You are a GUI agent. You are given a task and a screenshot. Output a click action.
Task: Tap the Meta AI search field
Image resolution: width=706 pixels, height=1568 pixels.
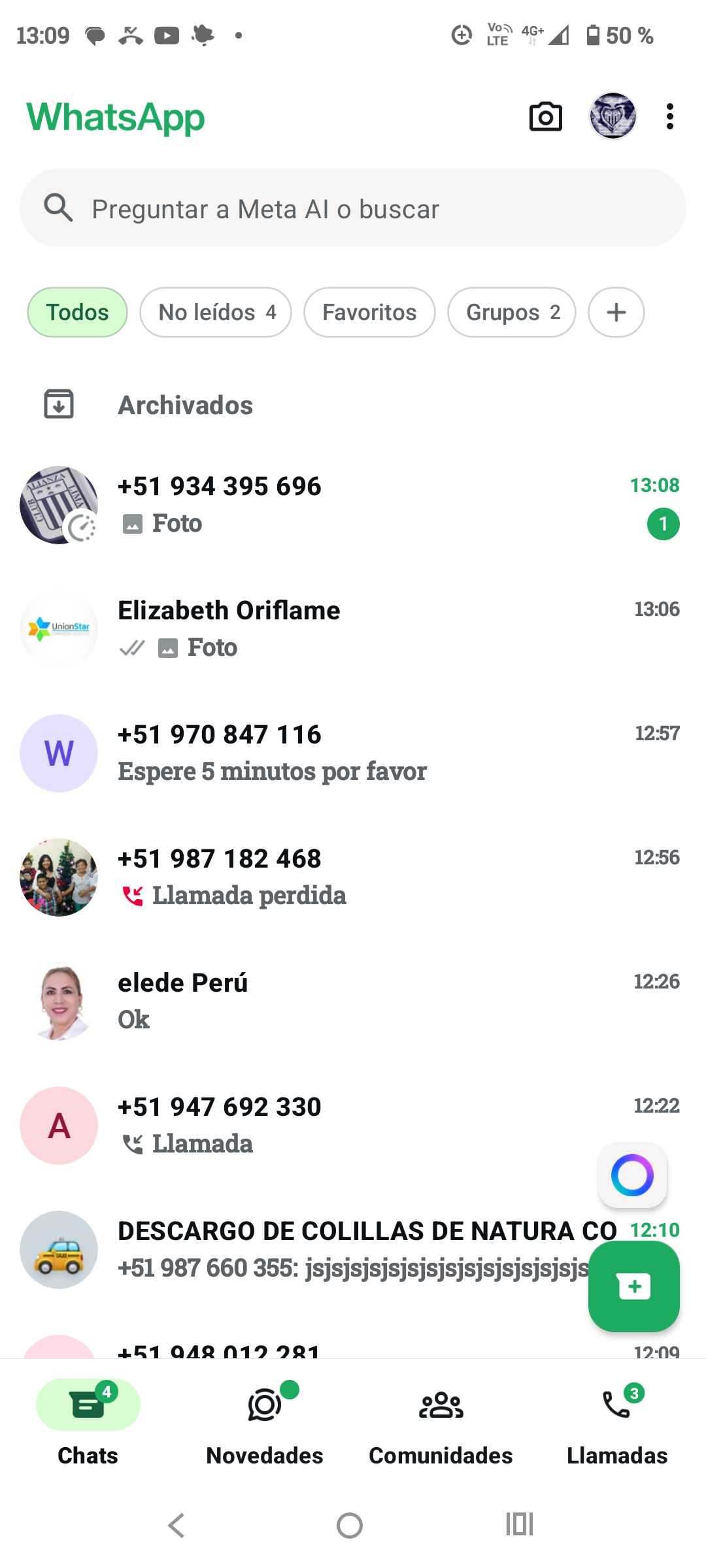[353, 208]
